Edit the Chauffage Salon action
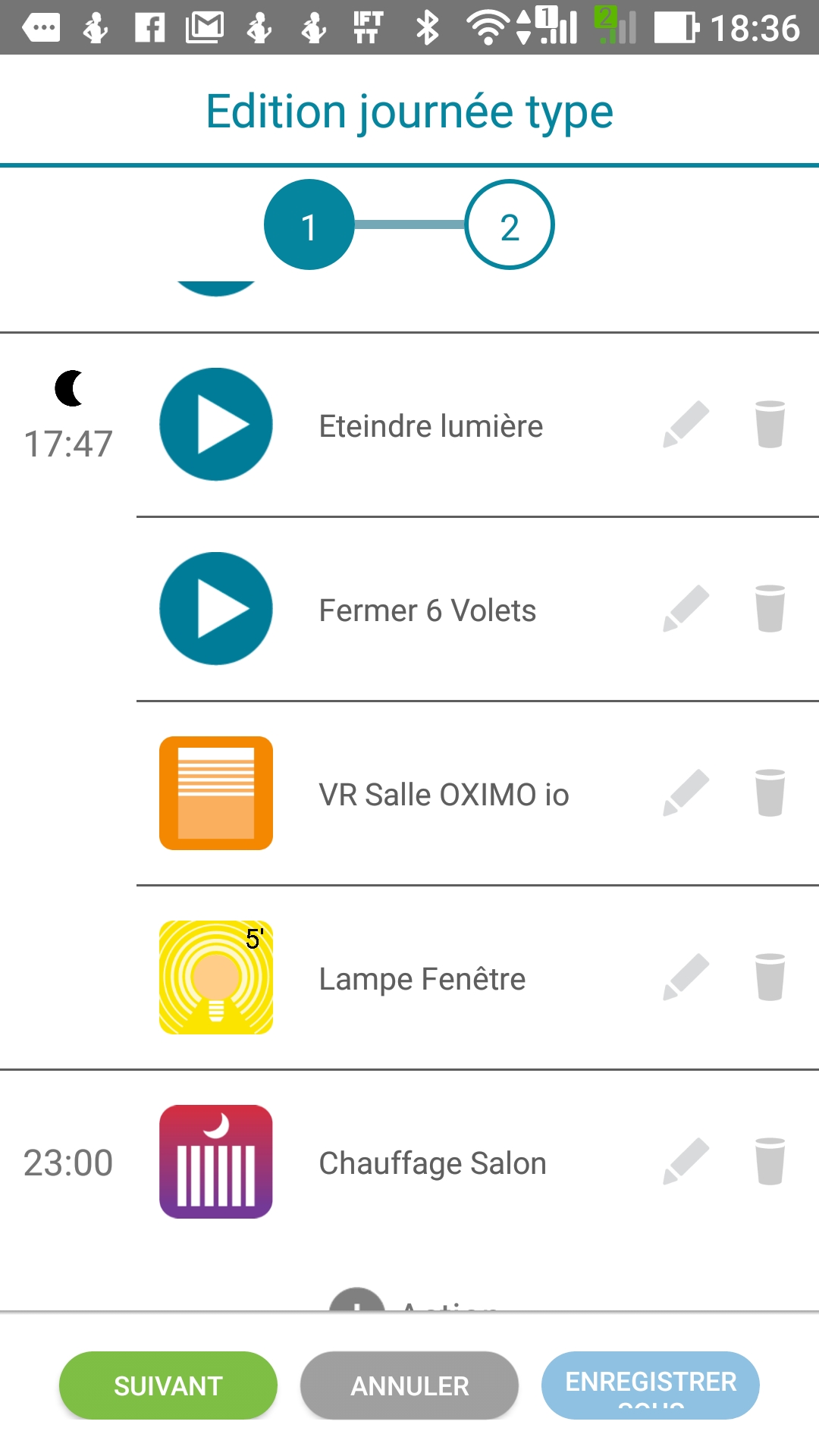 (686, 1162)
